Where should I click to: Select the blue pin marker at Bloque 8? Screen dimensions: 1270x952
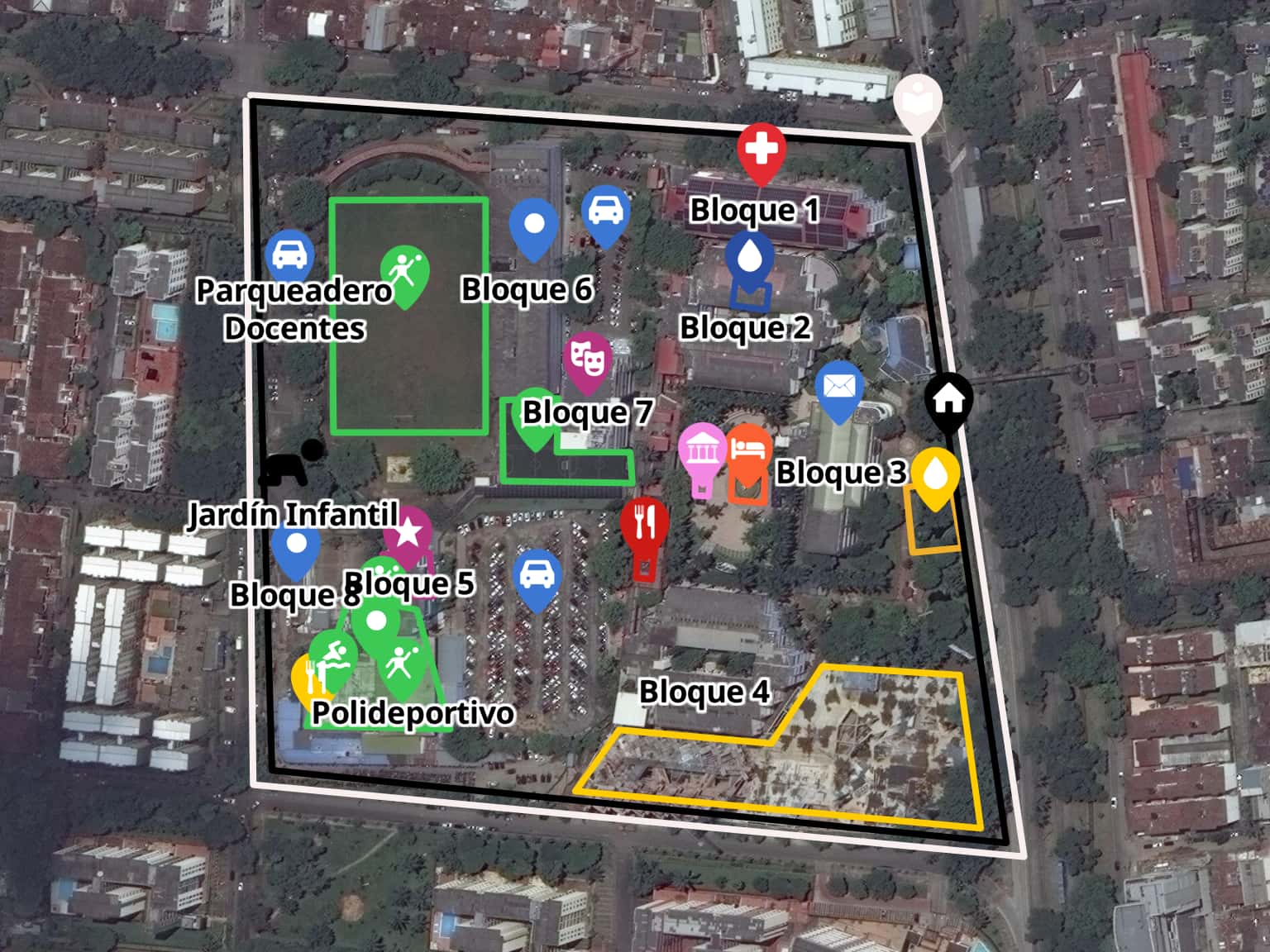point(296,548)
